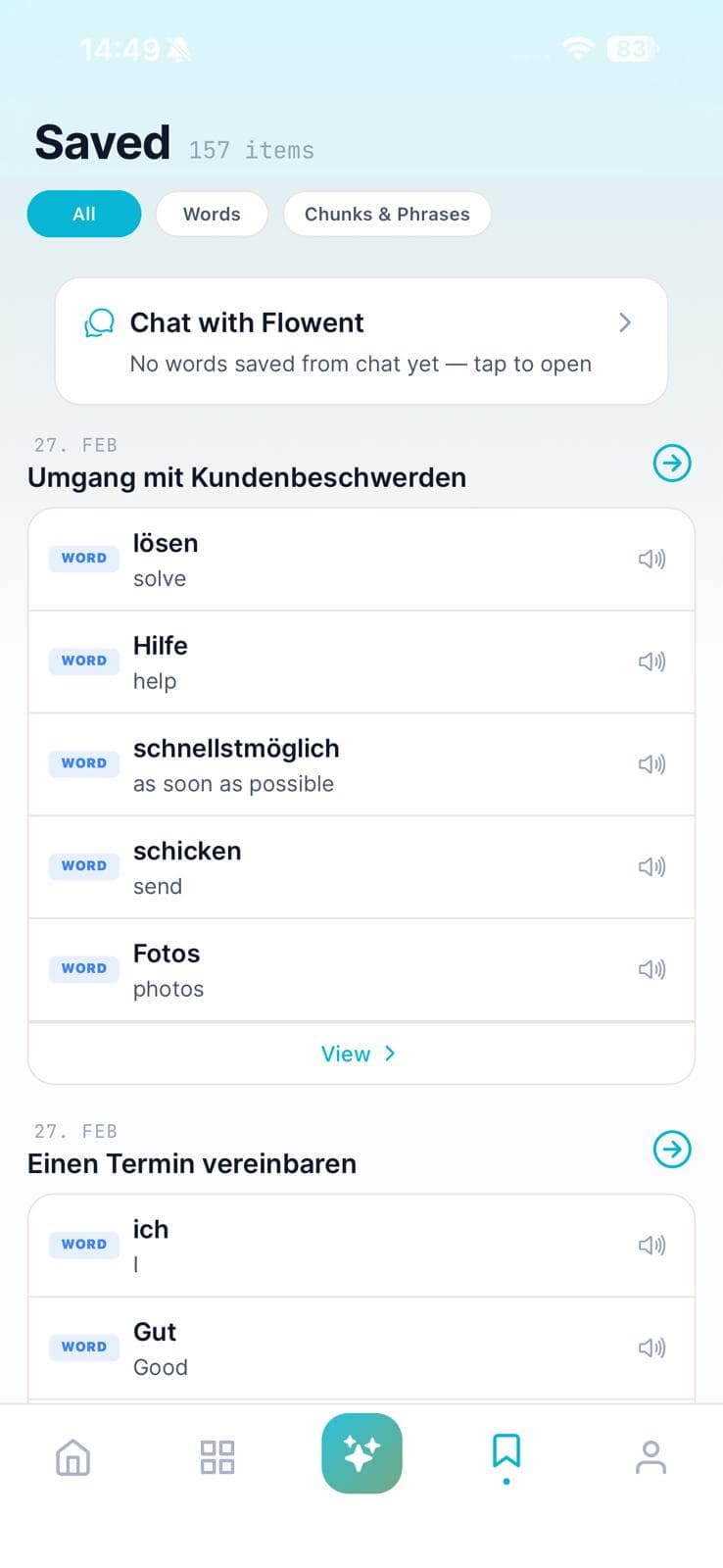Tap View under the Fotos row
The width and height of the screenshot is (723, 1568).
359,1053
